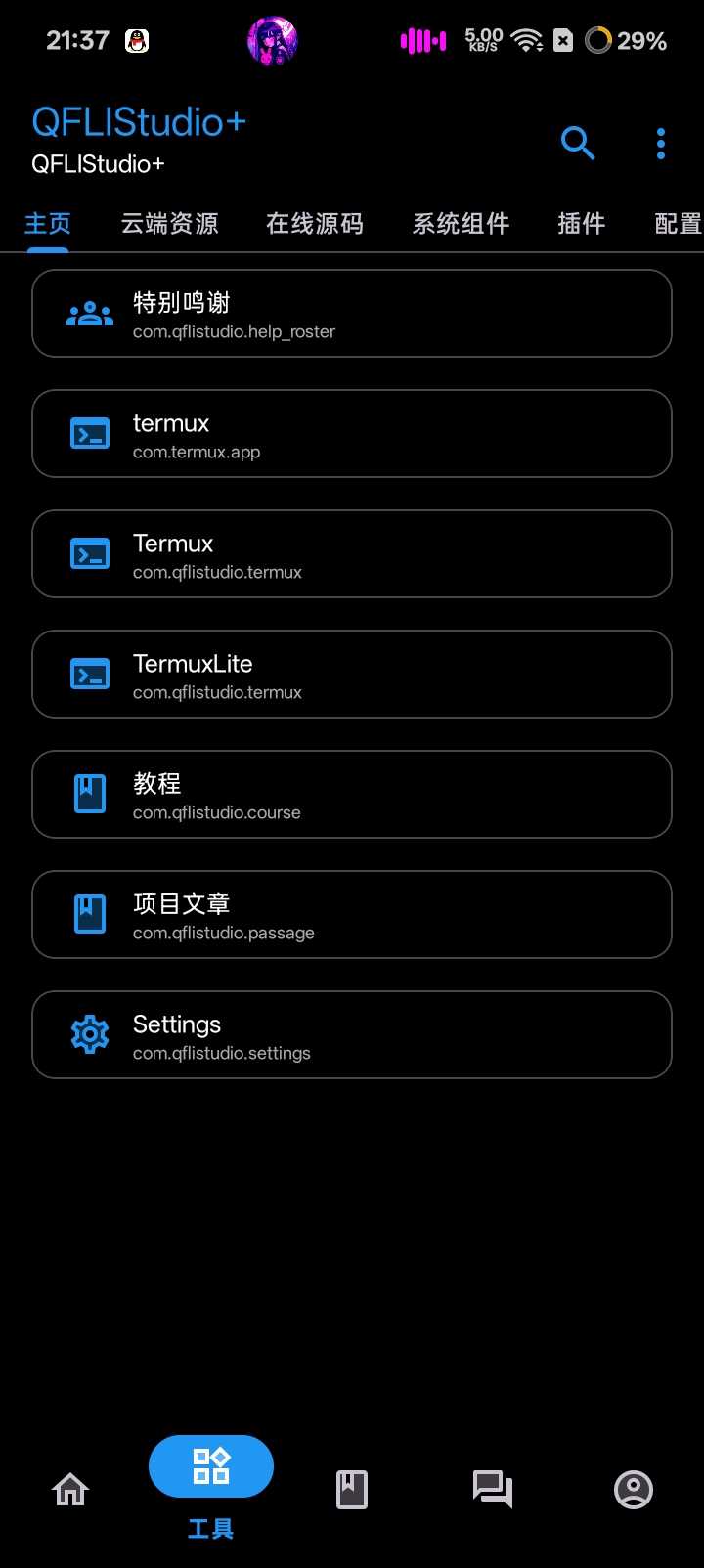Open the termux card labeled com.termux.app
This screenshot has height=1568, width=704.
coord(352,434)
